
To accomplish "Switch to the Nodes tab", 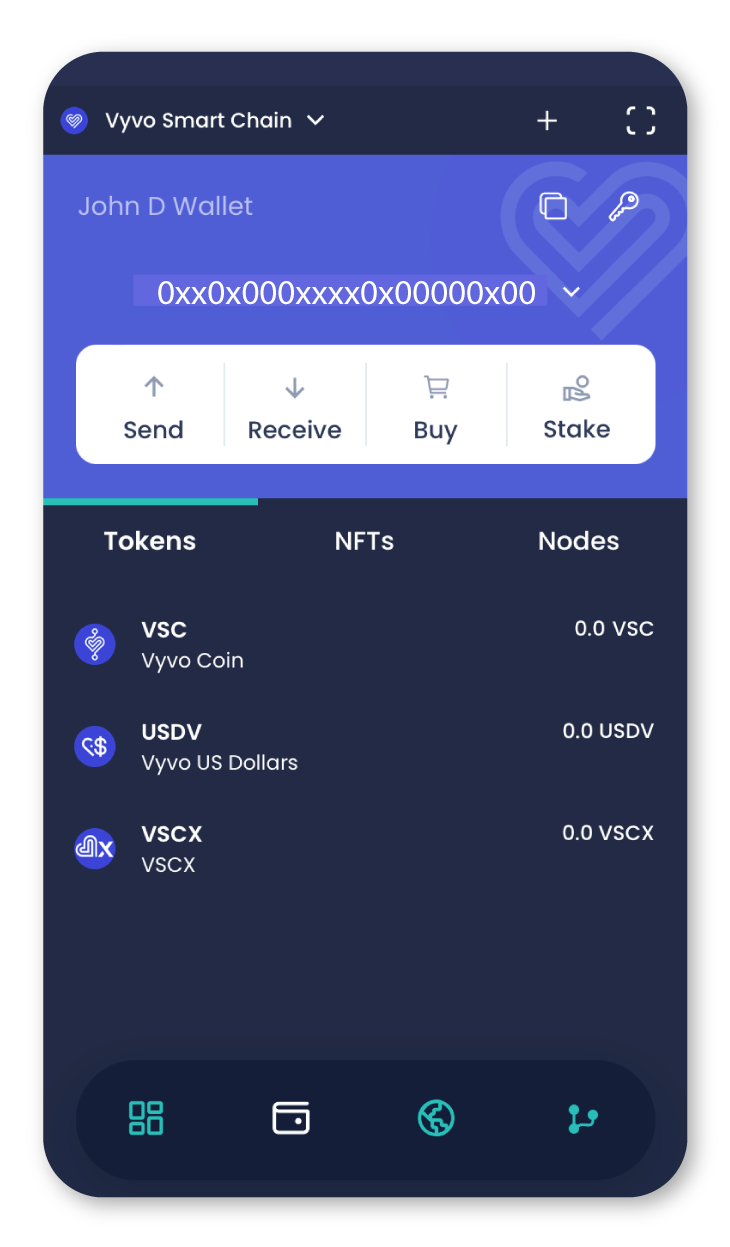I will tap(578, 541).
